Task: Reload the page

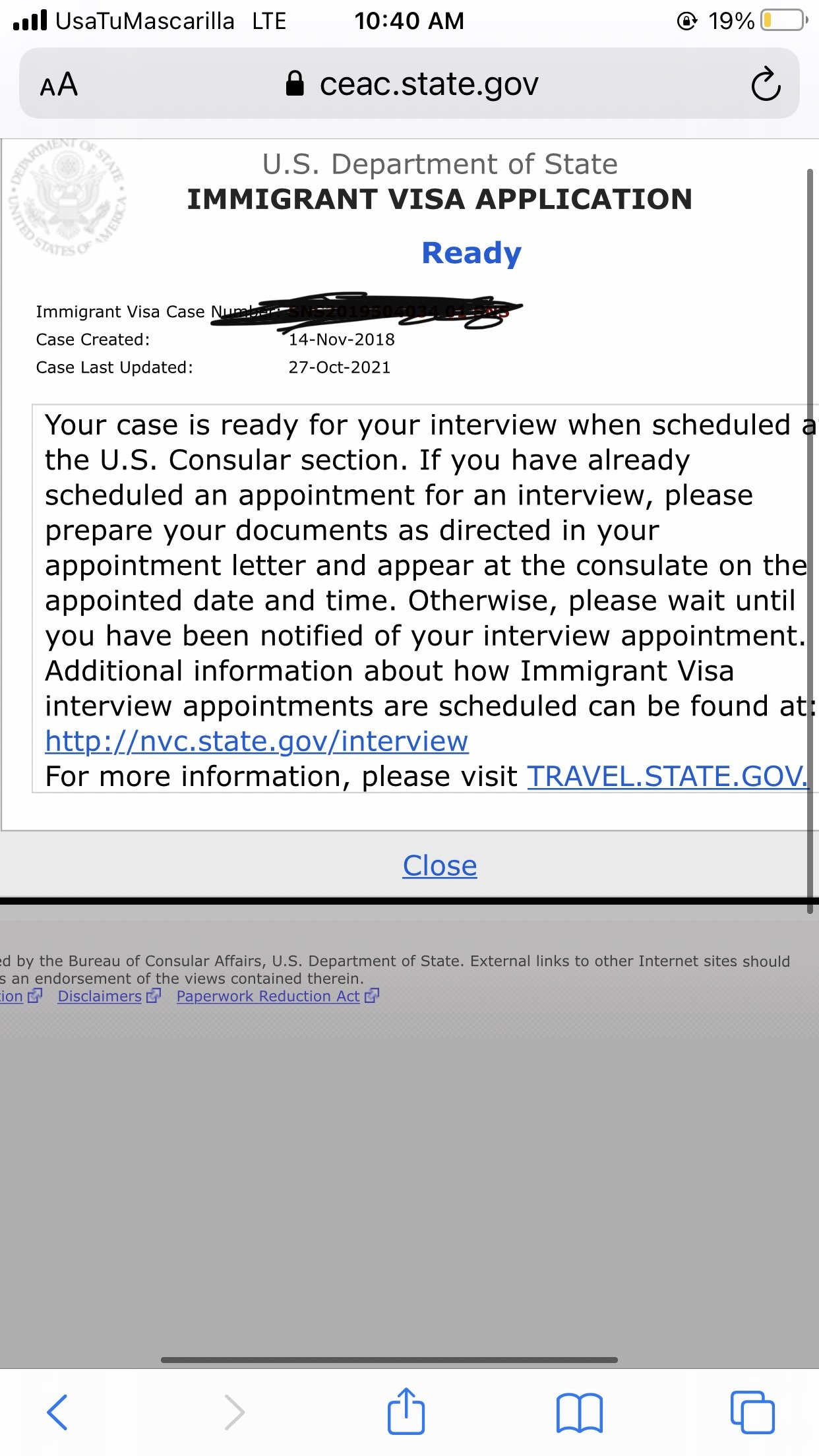Action: [766, 84]
